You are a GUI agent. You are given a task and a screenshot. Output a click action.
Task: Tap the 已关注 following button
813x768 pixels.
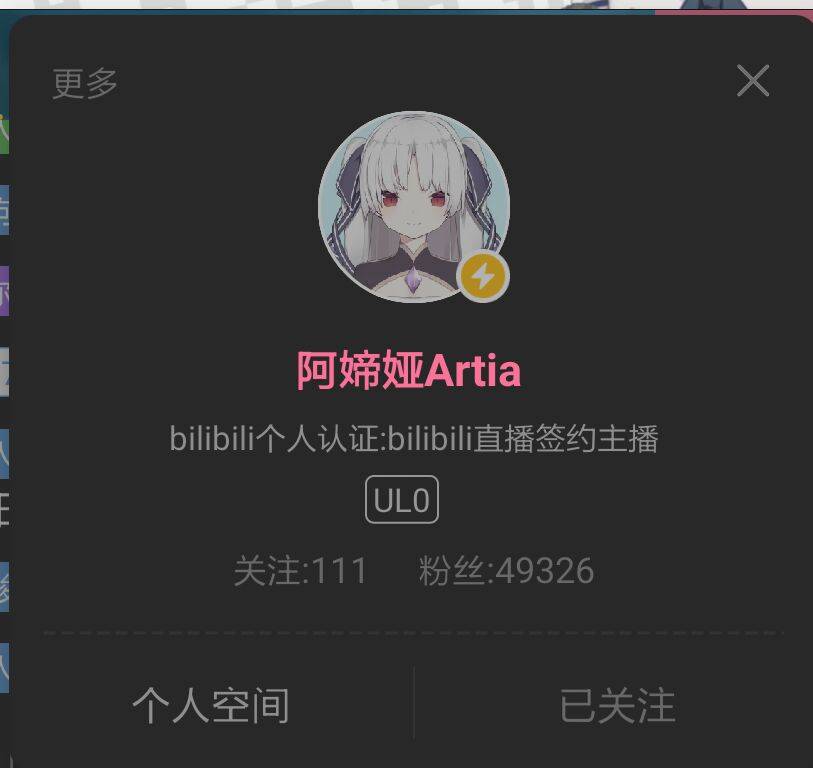[617, 706]
